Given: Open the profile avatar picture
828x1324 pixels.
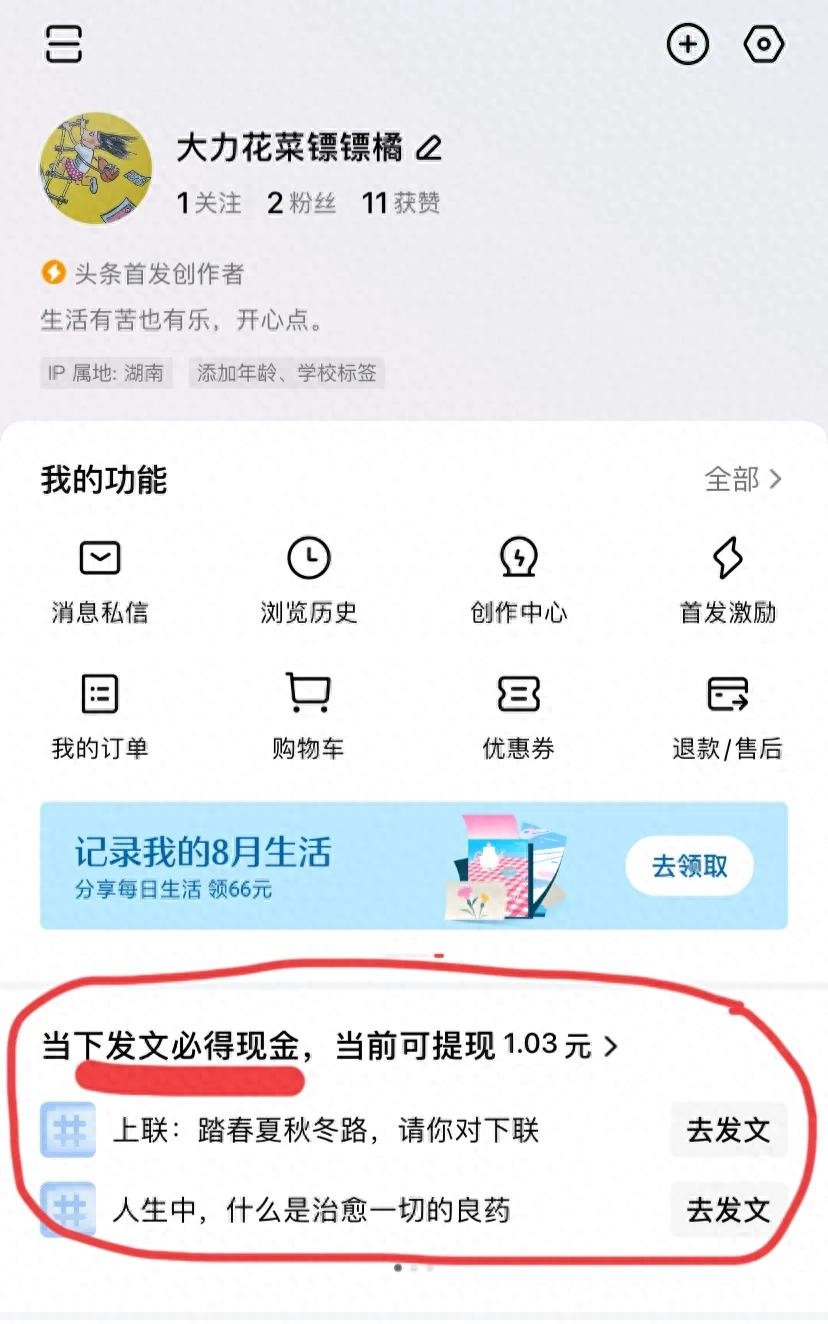Looking at the screenshot, I should (x=96, y=168).
